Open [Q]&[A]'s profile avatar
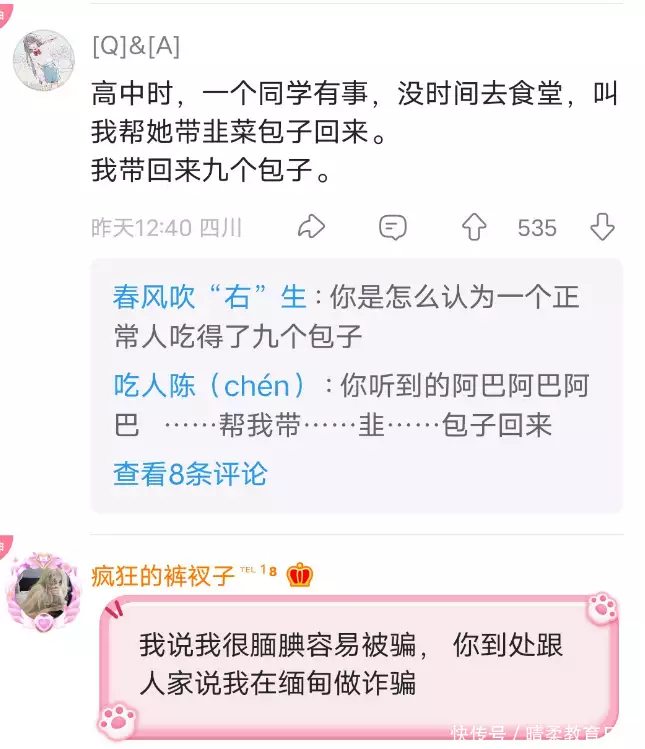Image resolution: width=645 pixels, height=749 pixels. 43,60
